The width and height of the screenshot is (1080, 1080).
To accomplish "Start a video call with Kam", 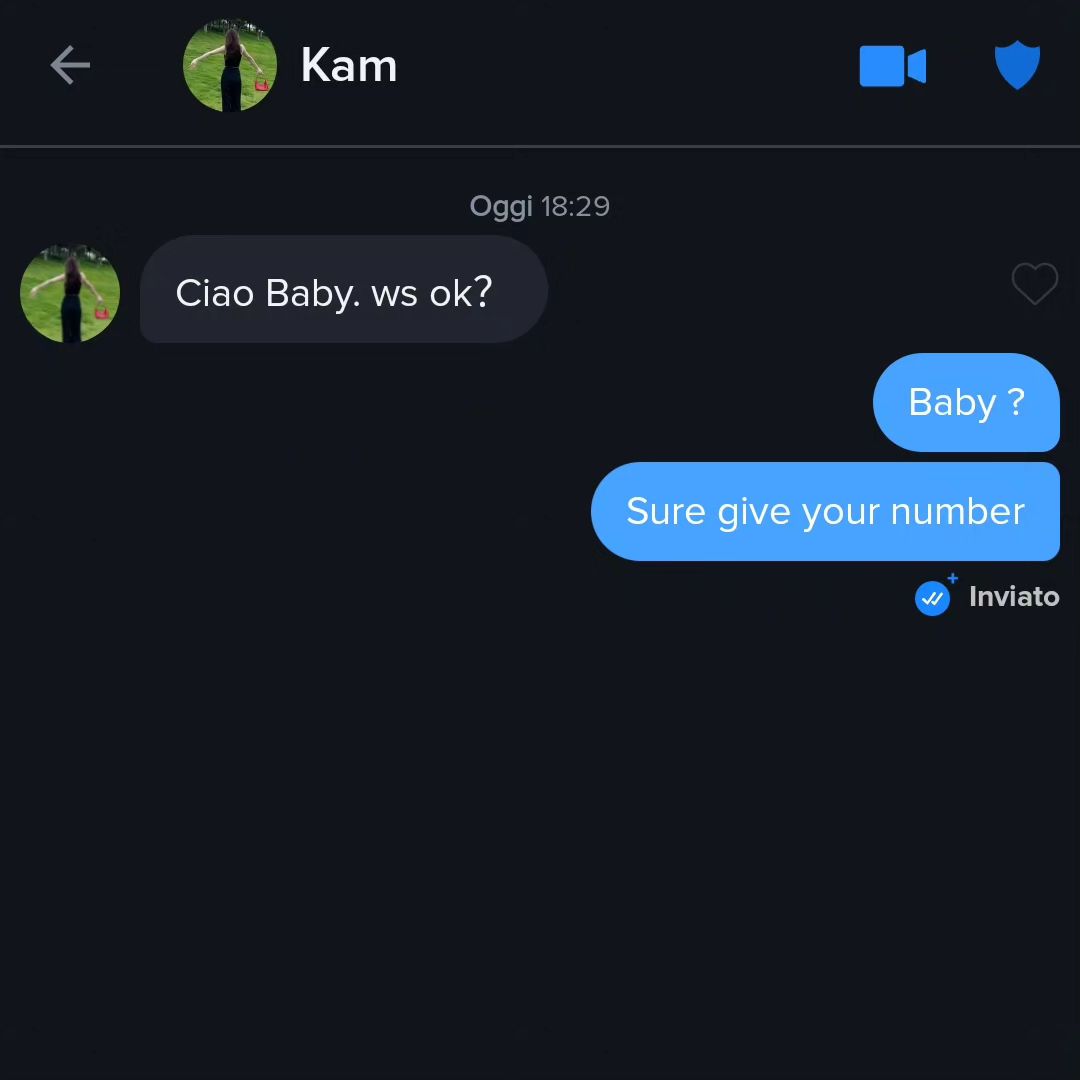I will pos(892,66).
